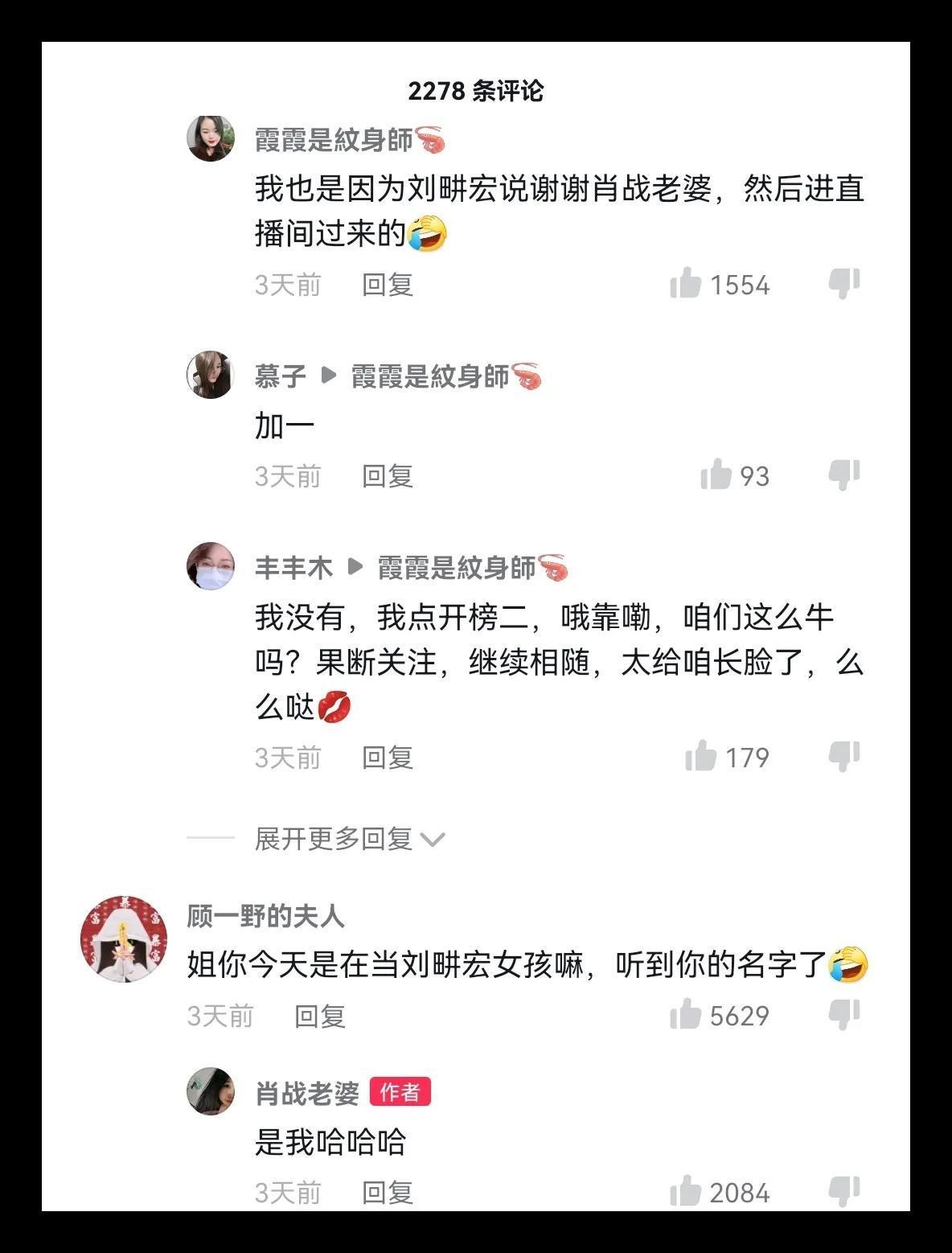Reply to 霞霞是紋身師's comment
Screen dimensions: 952x1253
coord(387,285)
